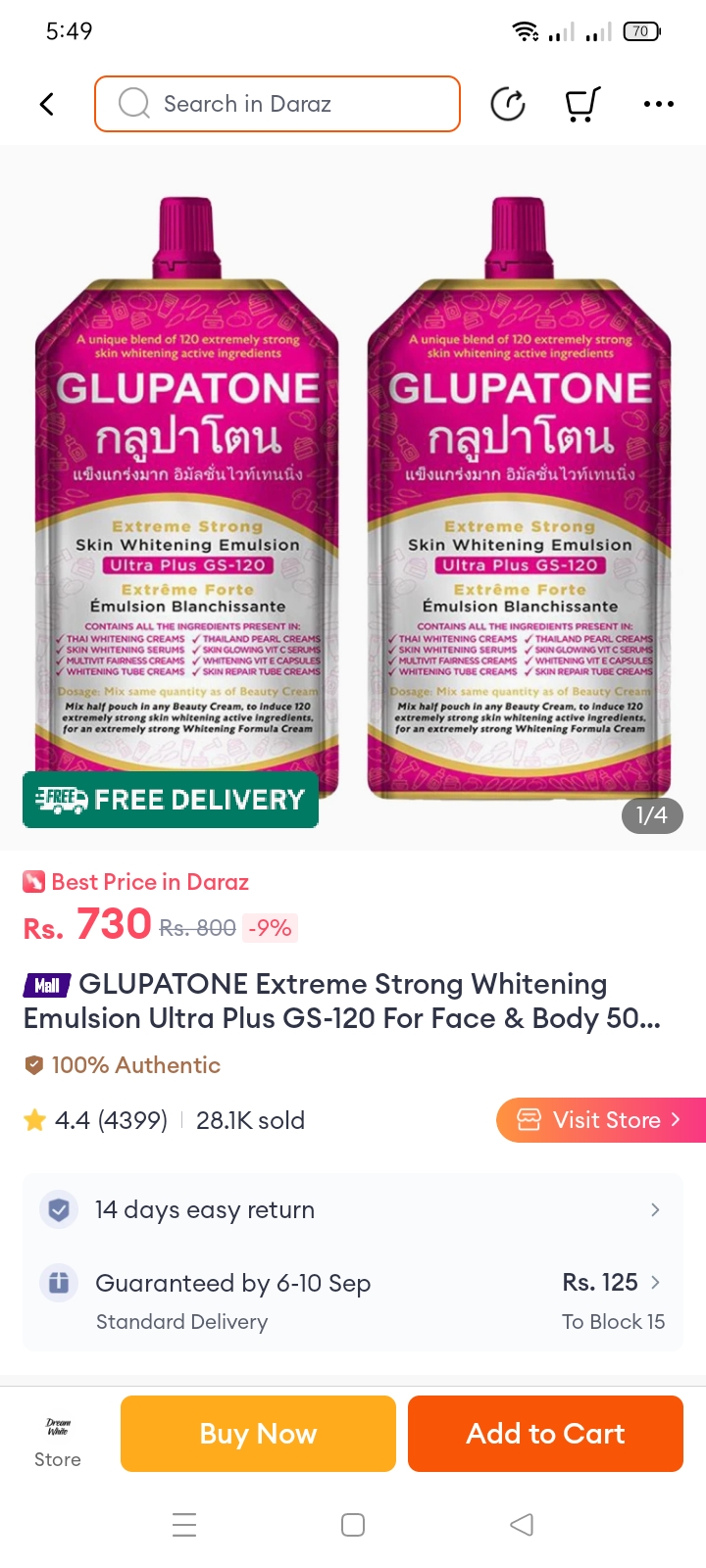Add to Cart the Glupatone emulsion
This screenshot has width=706, height=1568.
(545, 1434)
